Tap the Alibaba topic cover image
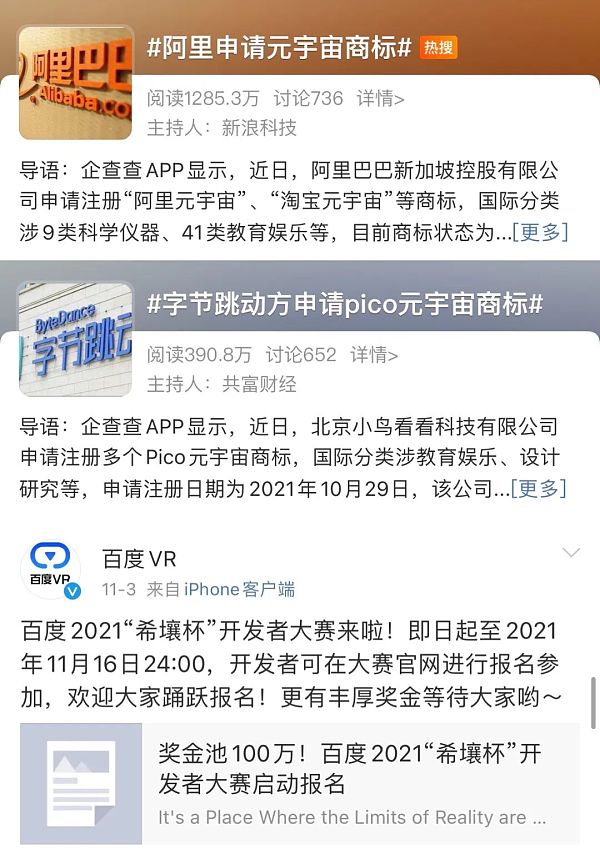Viewport: 600px width, 859px height. tap(76, 82)
